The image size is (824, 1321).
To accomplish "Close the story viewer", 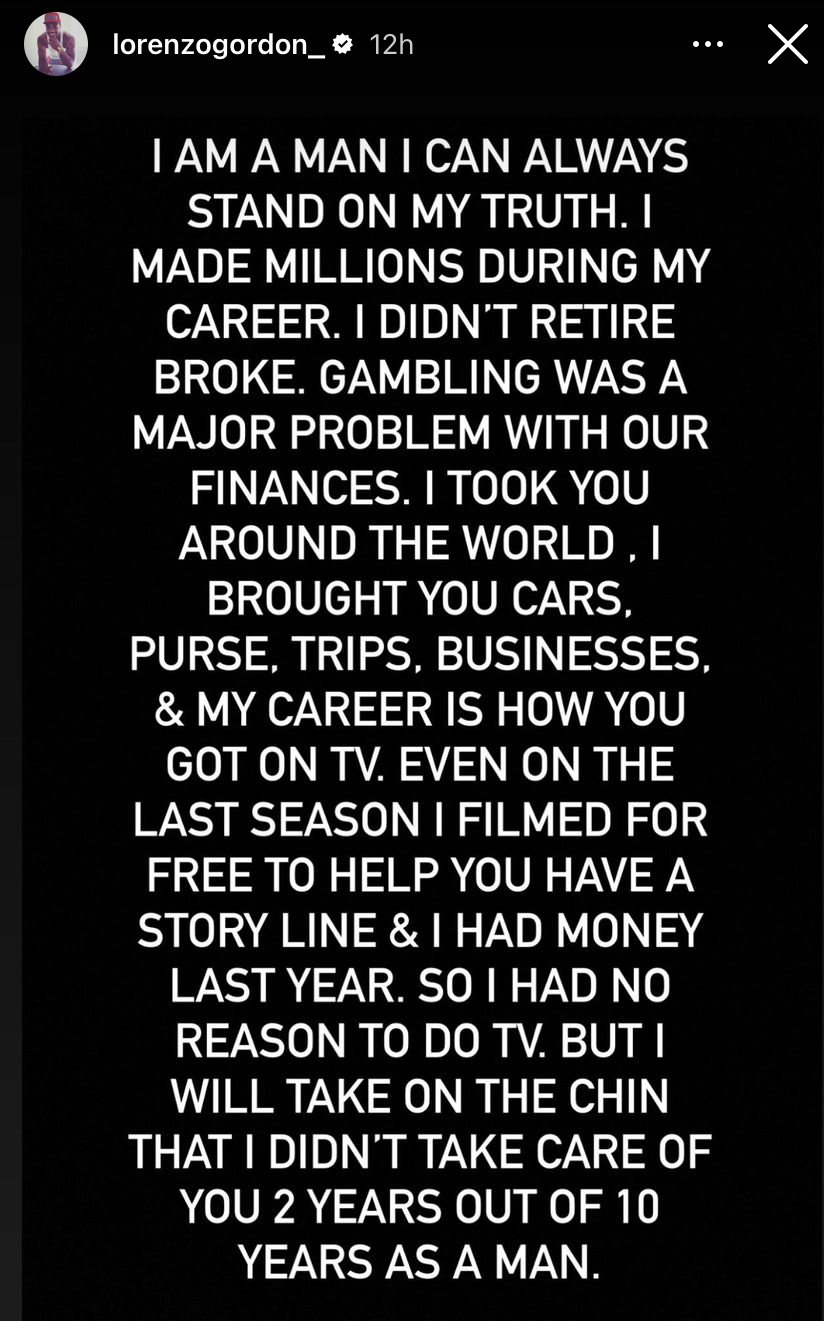I will (x=787, y=44).
